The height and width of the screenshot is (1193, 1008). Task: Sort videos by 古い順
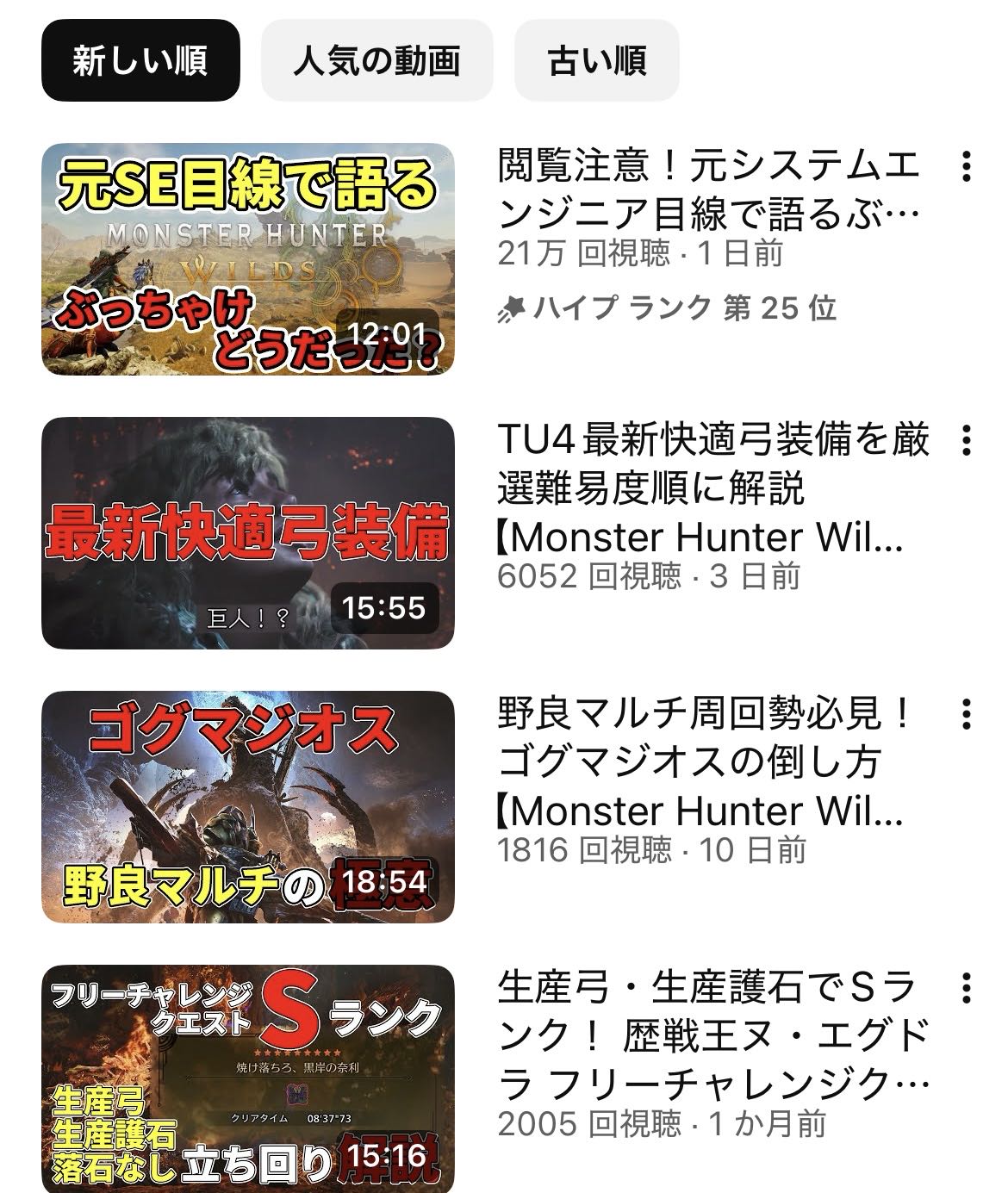tap(596, 60)
